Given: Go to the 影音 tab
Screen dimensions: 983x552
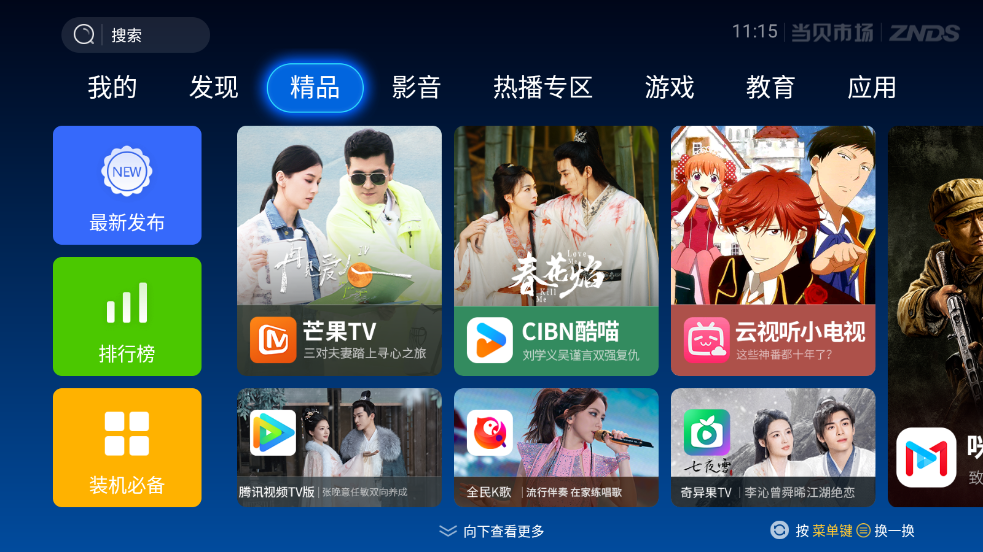Looking at the screenshot, I should 416,88.
